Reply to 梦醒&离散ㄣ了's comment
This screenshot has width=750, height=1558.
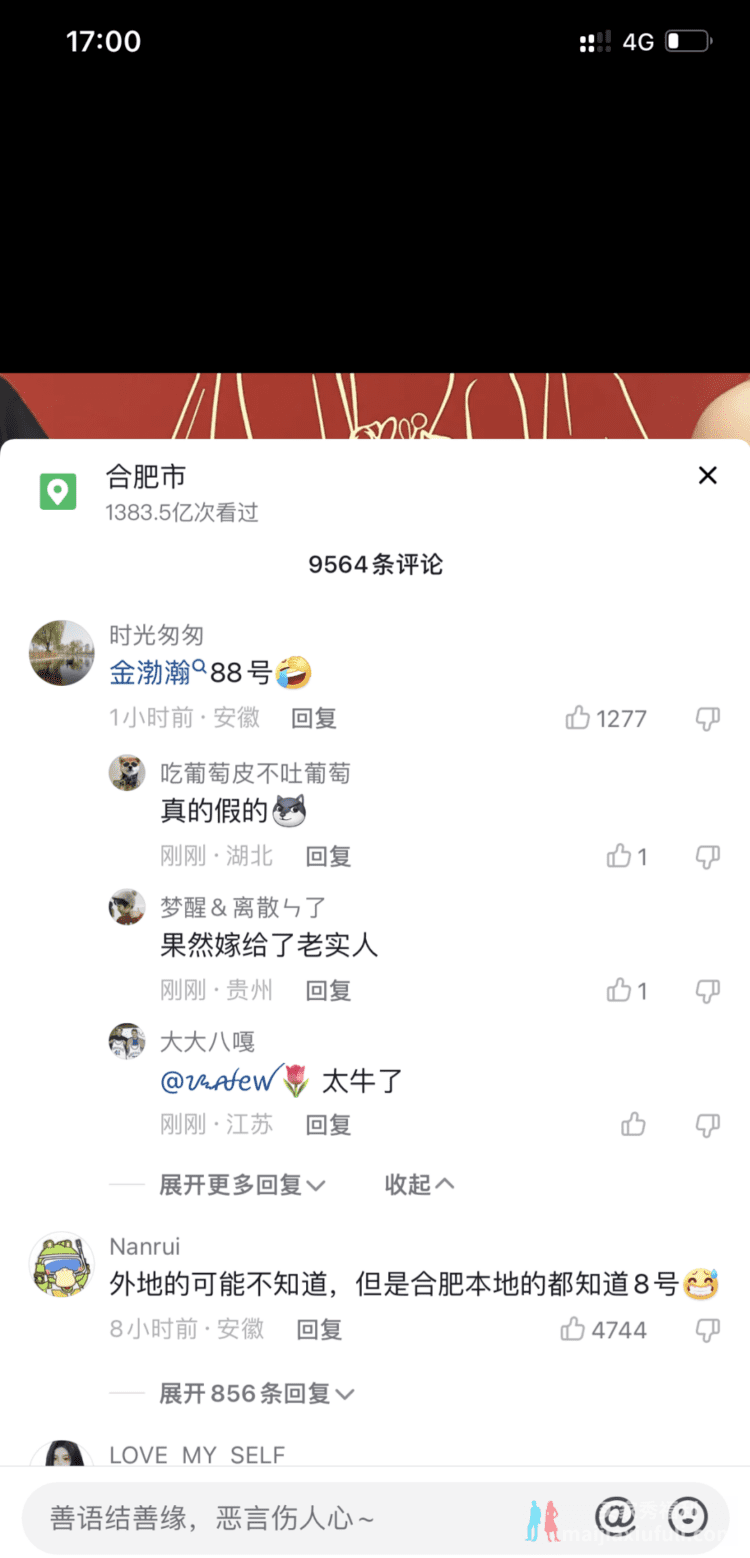[328, 990]
